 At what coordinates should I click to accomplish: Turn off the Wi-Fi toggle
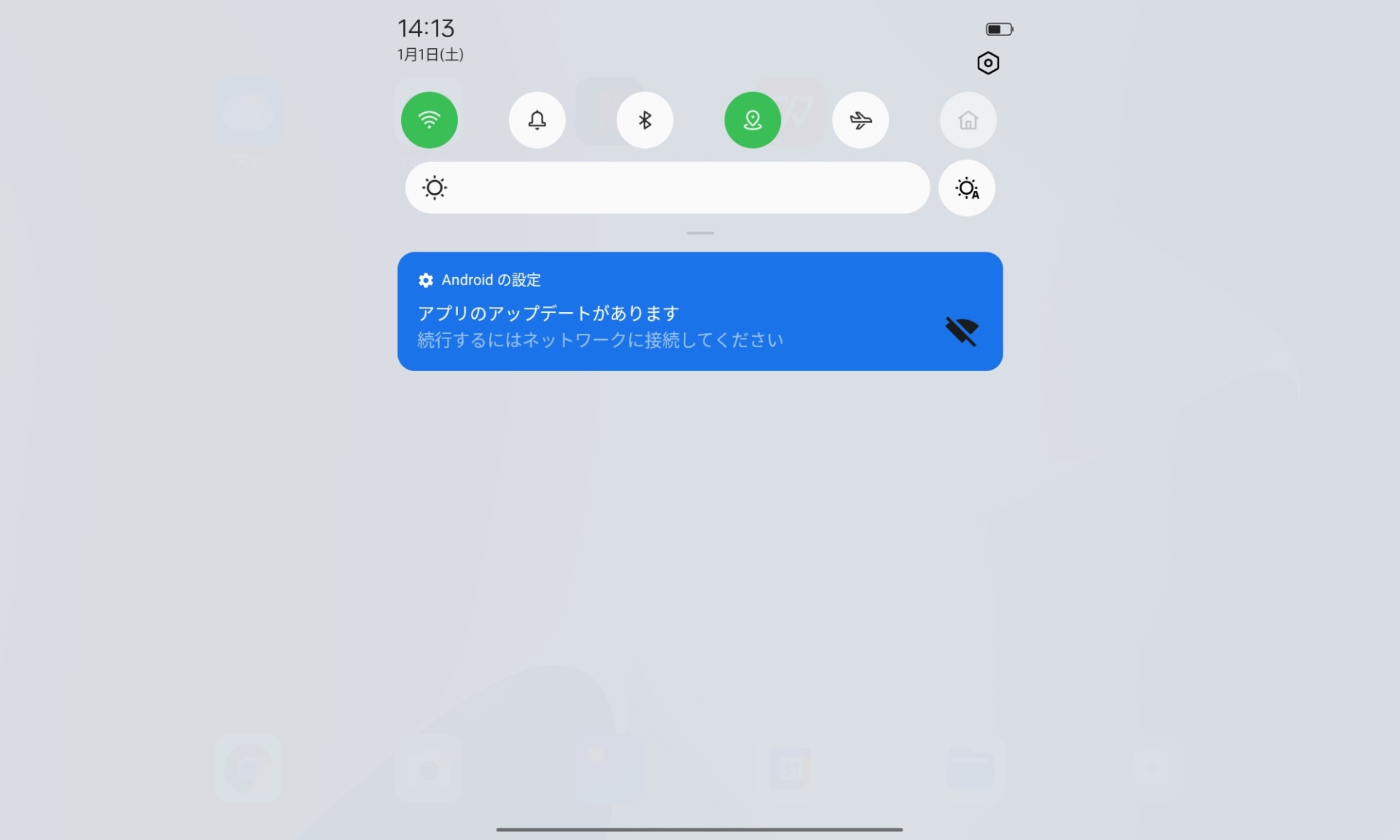click(x=429, y=120)
